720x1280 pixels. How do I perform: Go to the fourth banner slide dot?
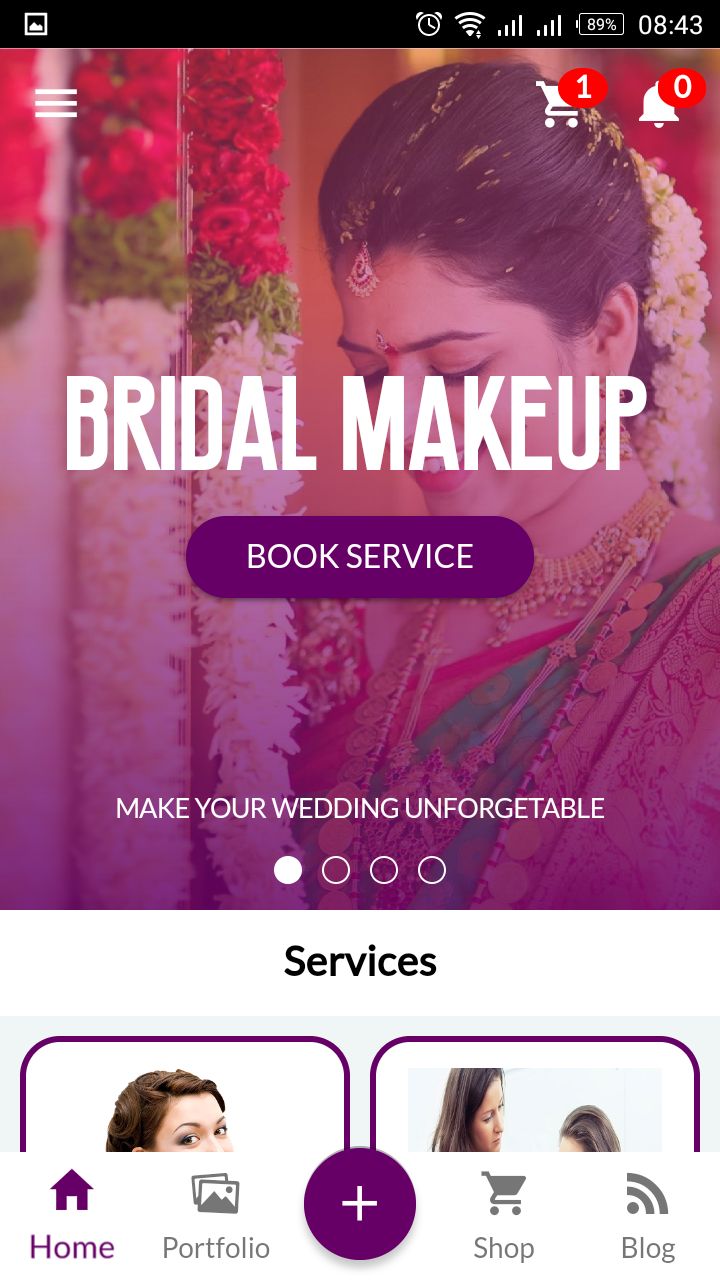tap(432, 870)
